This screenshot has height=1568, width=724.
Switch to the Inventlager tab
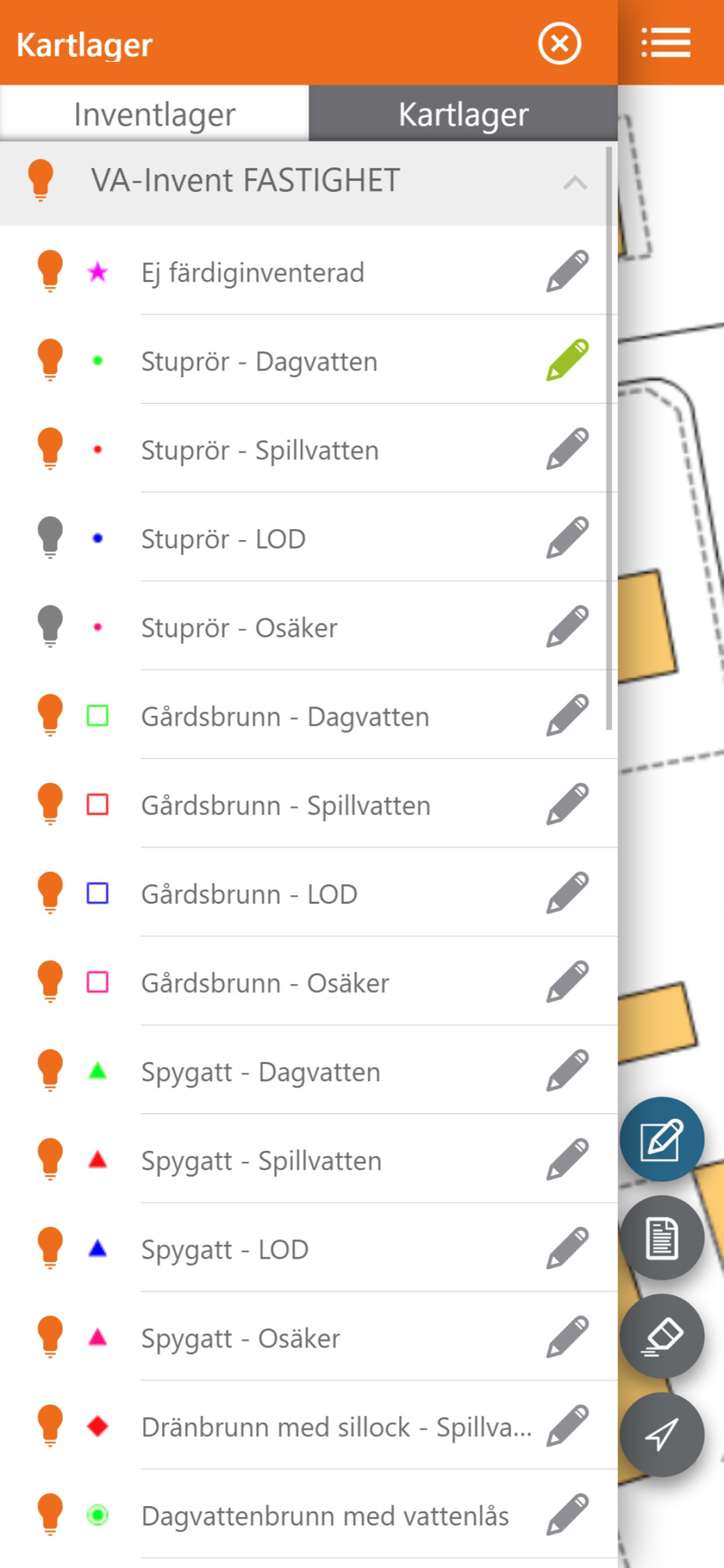pos(154,114)
